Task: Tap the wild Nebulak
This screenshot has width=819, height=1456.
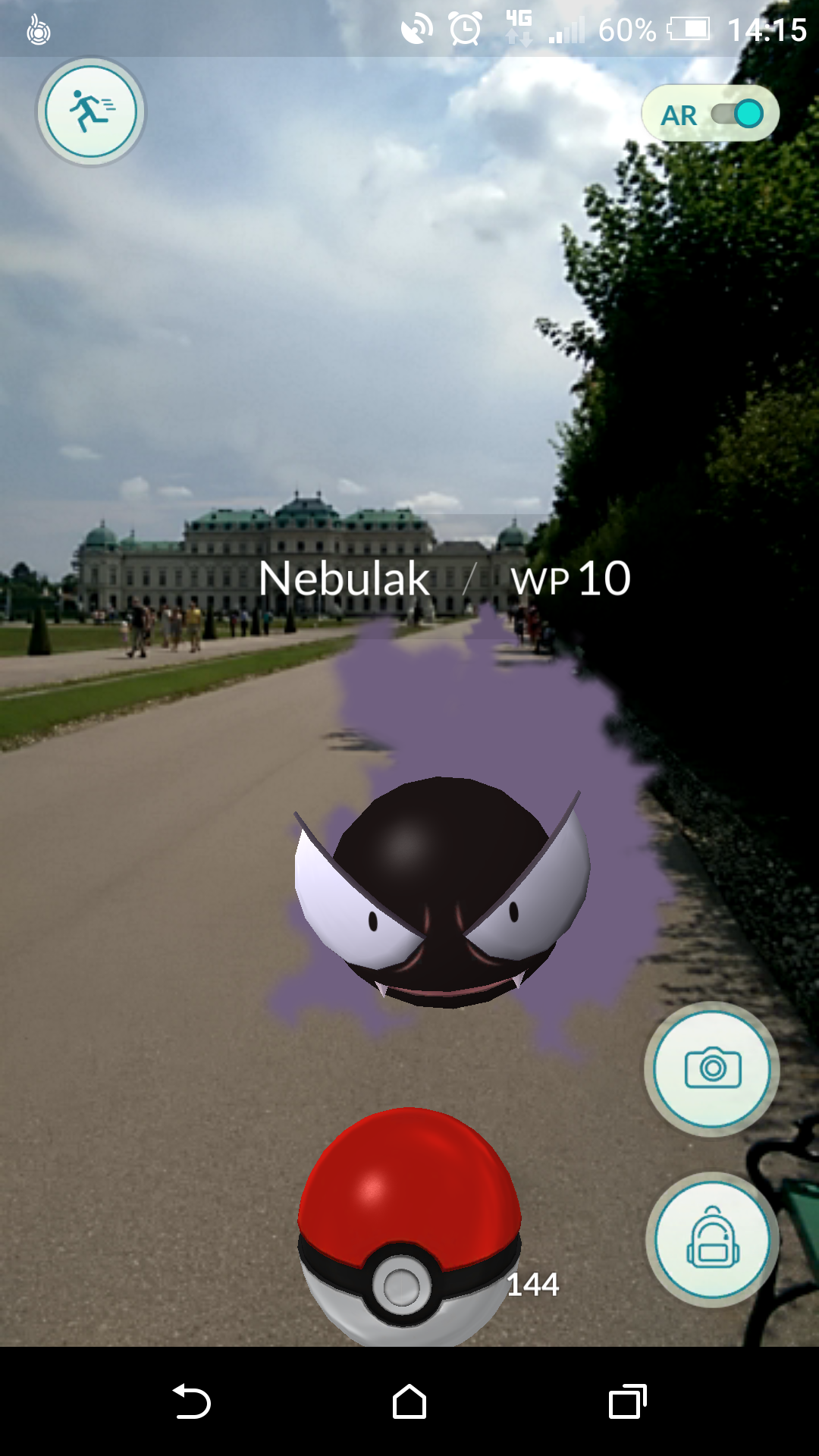Action: (x=442, y=893)
